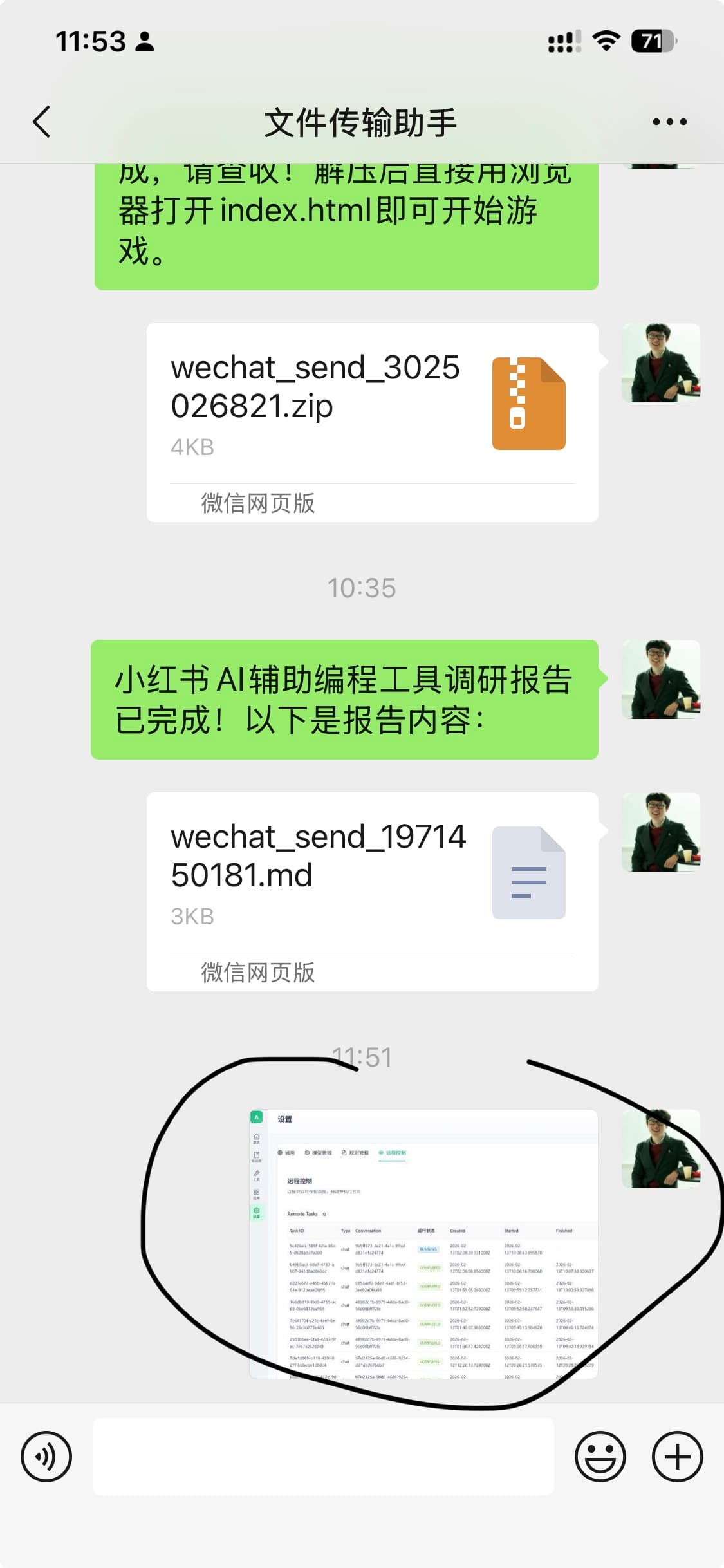Click the Remote Tasks count badge
This screenshot has width=724, height=1568.
click(324, 1213)
